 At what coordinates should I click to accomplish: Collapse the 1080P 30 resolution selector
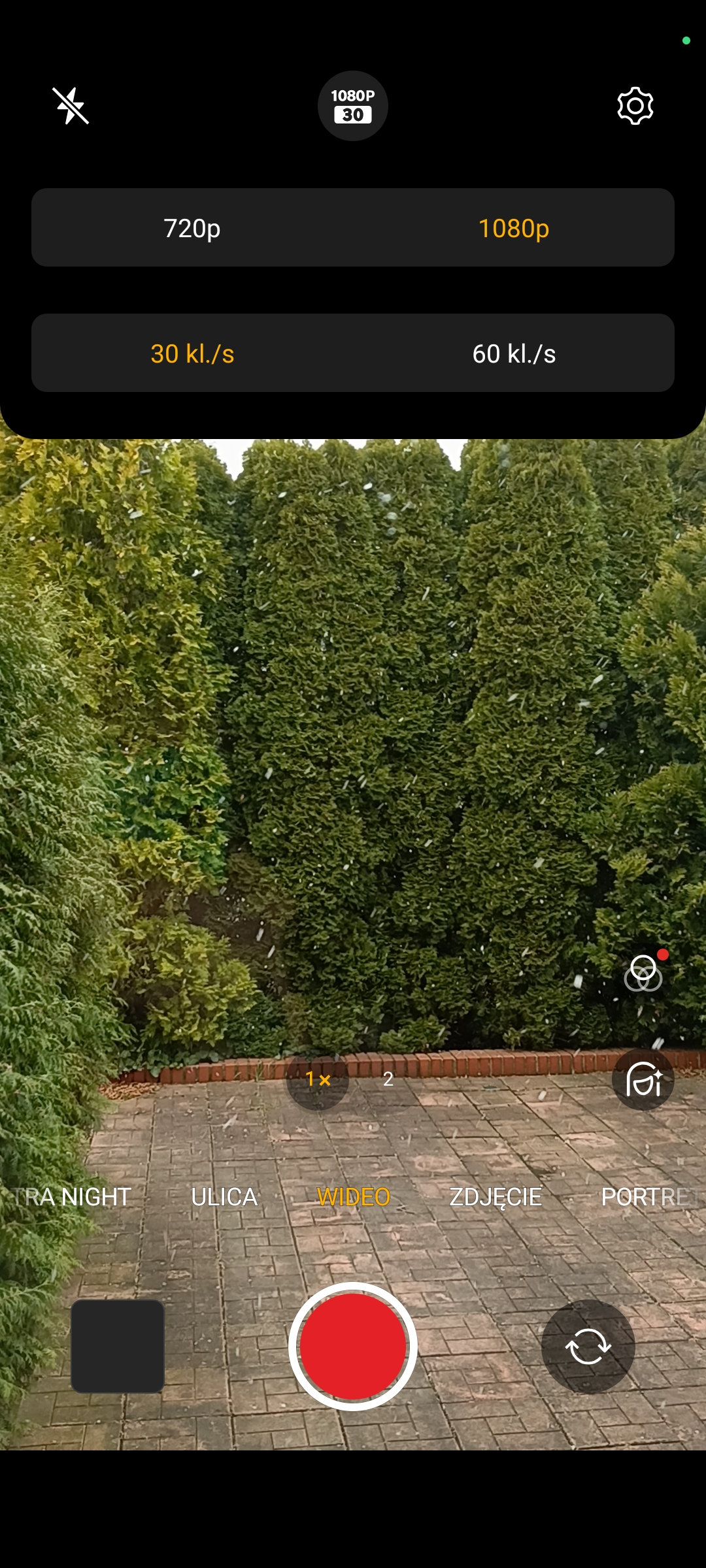click(353, 106)
